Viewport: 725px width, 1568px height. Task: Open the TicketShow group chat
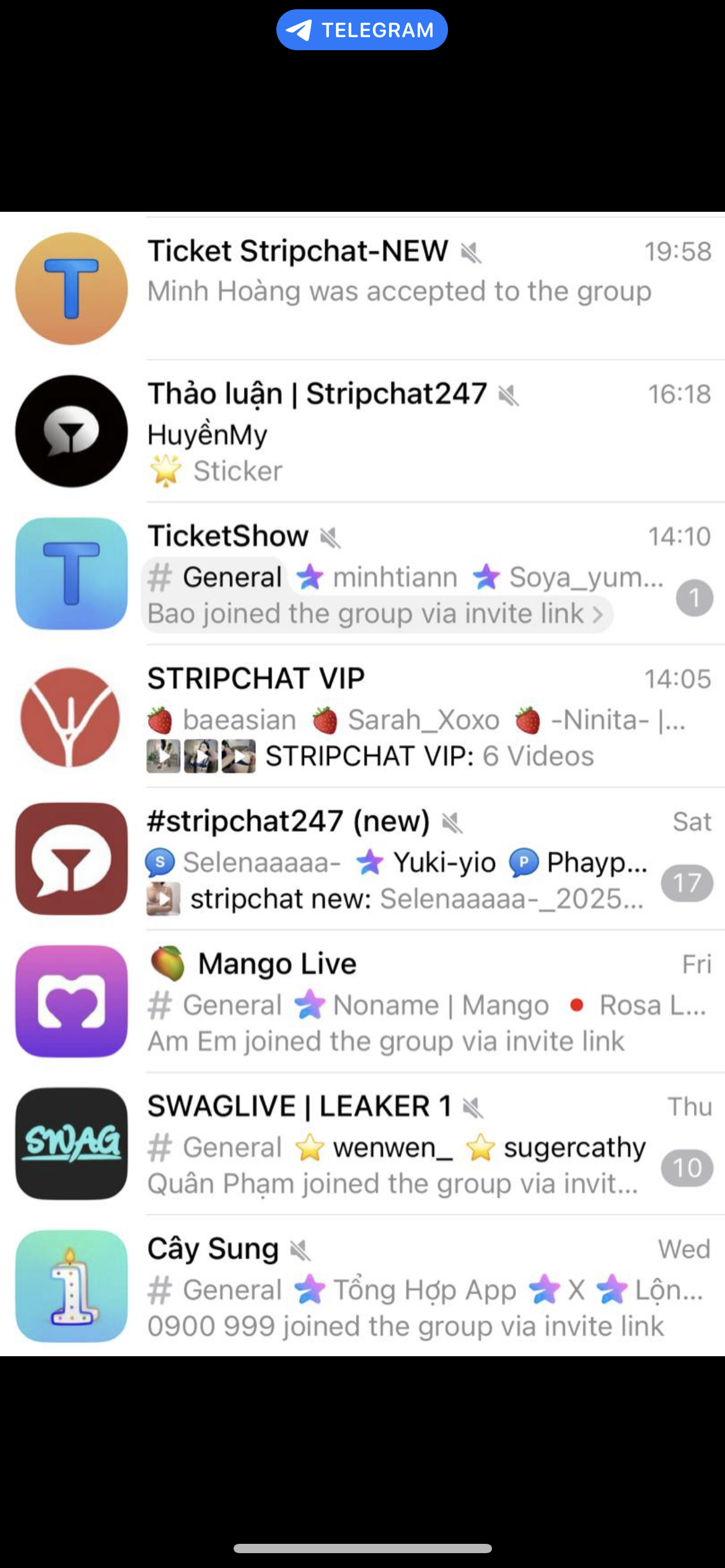tap(362, 573)
